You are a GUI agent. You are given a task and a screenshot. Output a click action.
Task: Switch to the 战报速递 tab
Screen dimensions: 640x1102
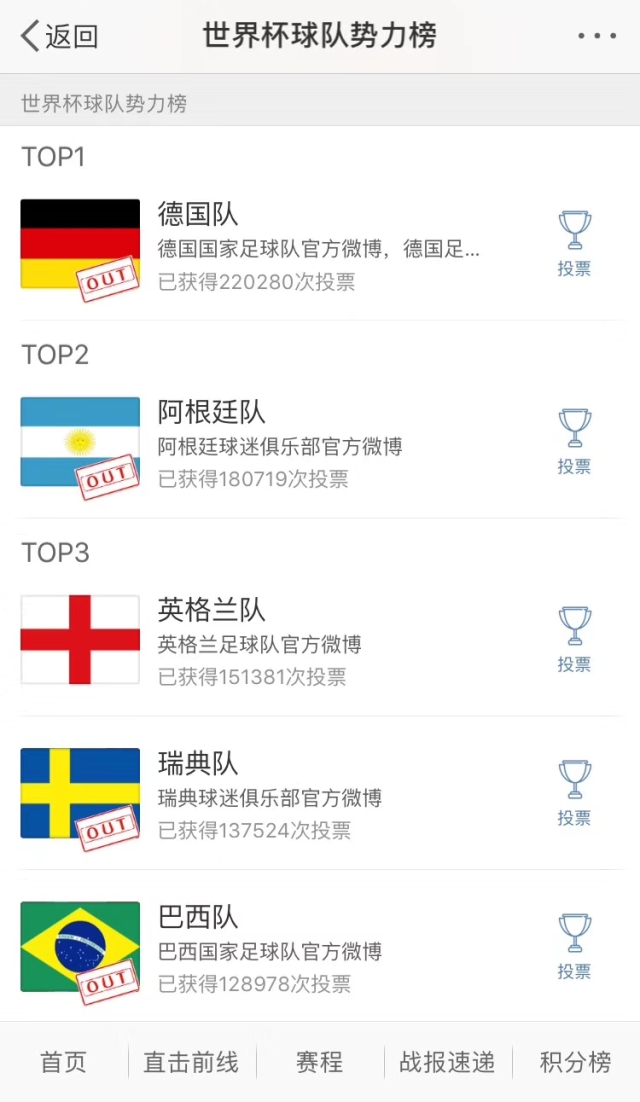(x=447, y=1062)
